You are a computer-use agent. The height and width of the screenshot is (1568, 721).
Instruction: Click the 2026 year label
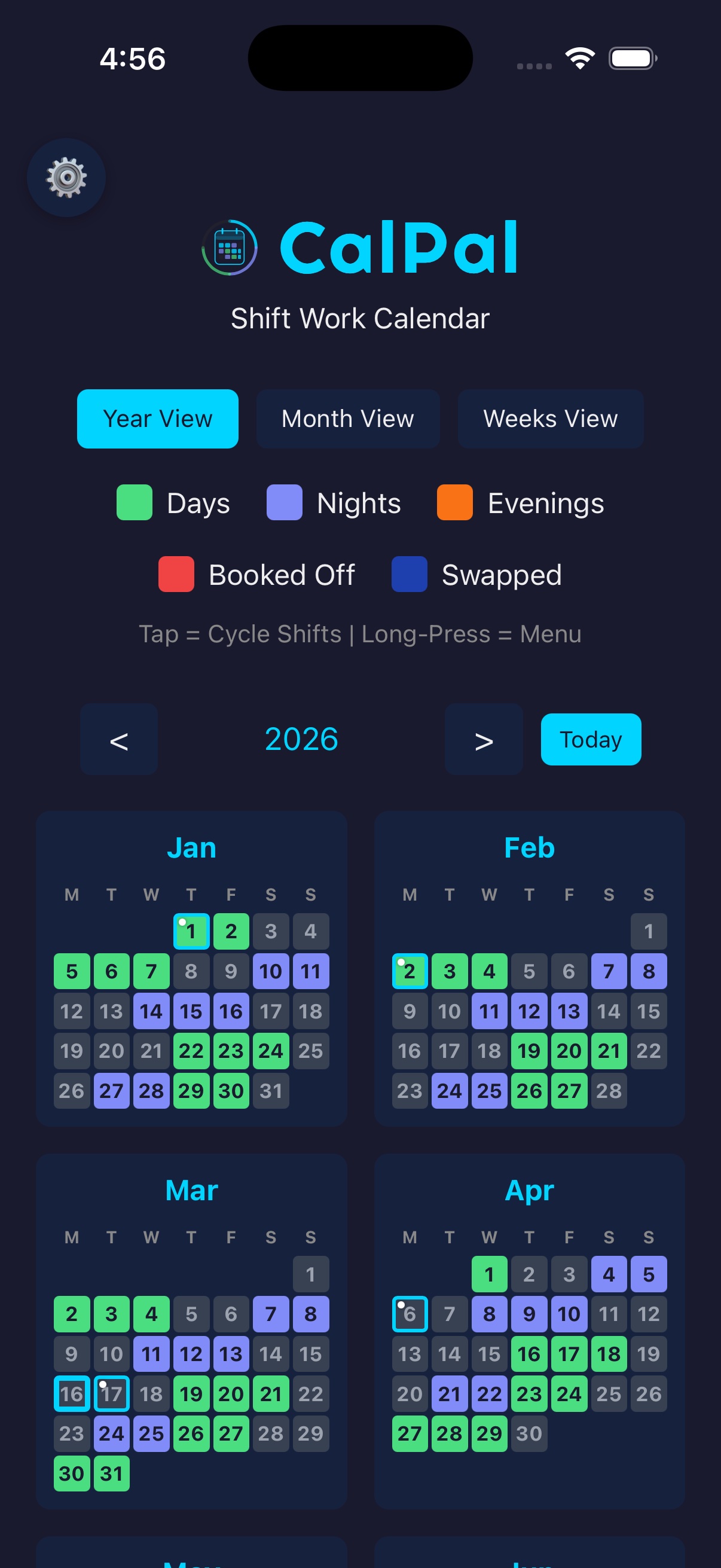(301, 739)
